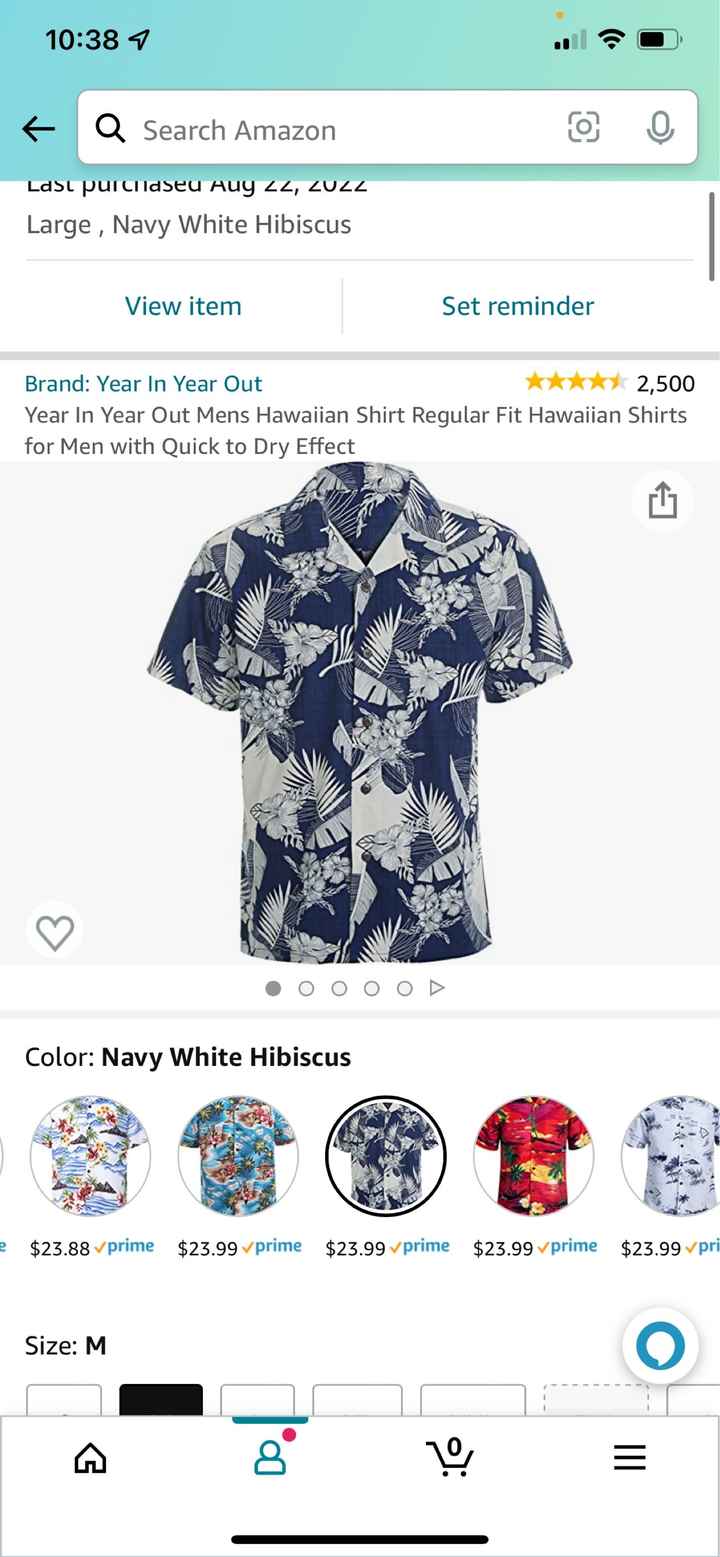Open the Year In Year Out brand page
Screen dimensions: 720x1557
coord(144,383)
